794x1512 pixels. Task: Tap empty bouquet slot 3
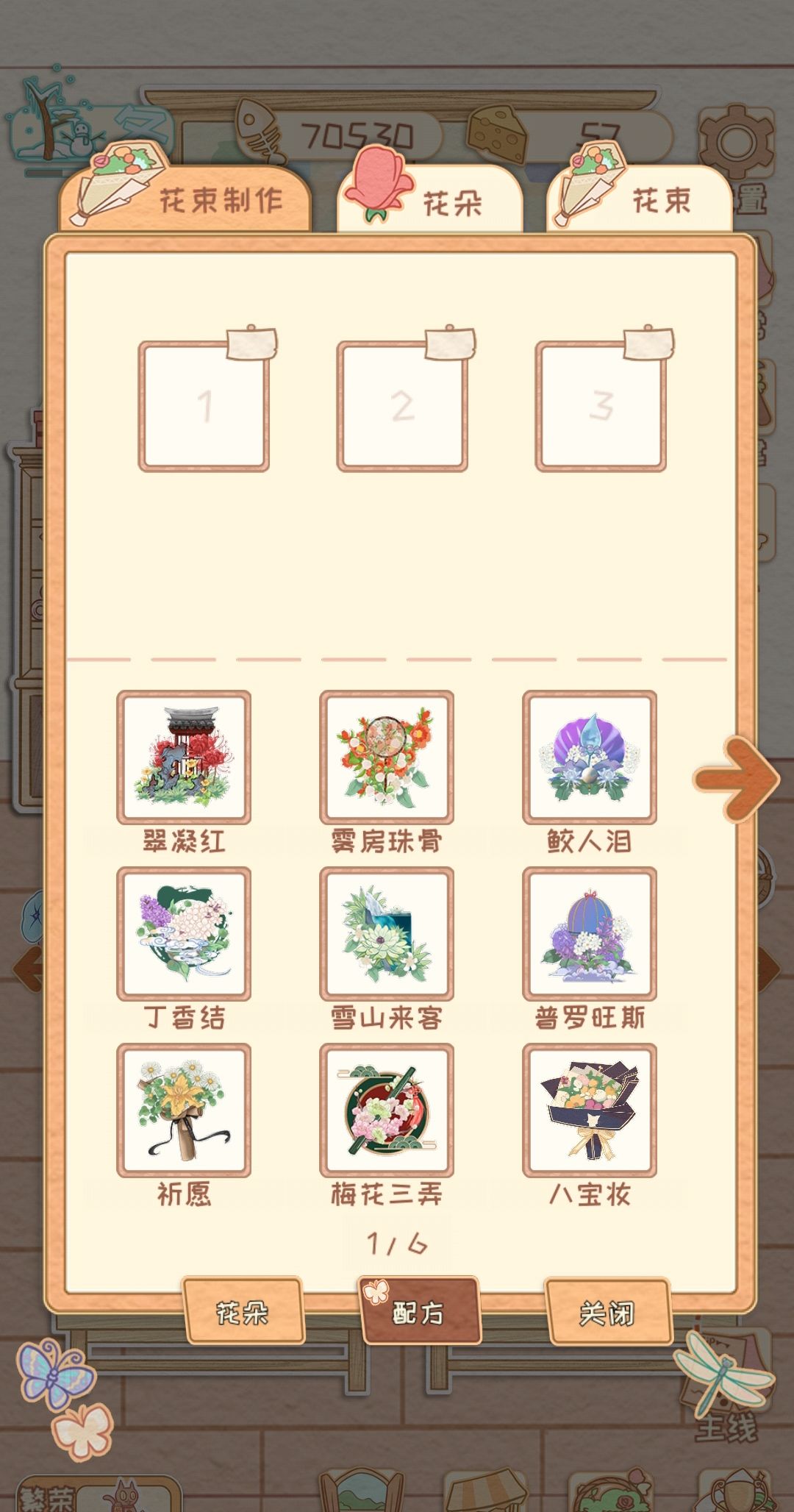(x=601, y=406)
